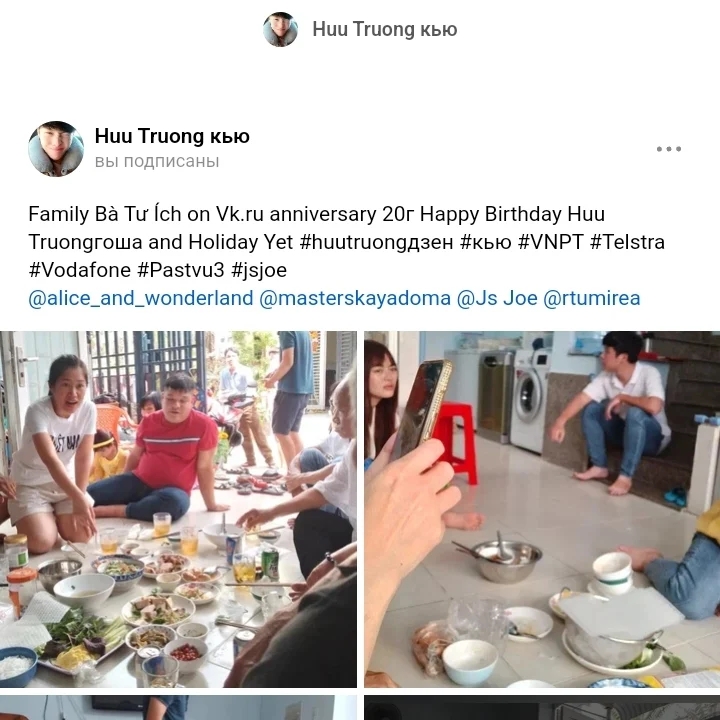Image resolution: width=720 pixels, height=720 pixels.
Task: Open the @masterskayadoma mention
Action: [355, 298]
